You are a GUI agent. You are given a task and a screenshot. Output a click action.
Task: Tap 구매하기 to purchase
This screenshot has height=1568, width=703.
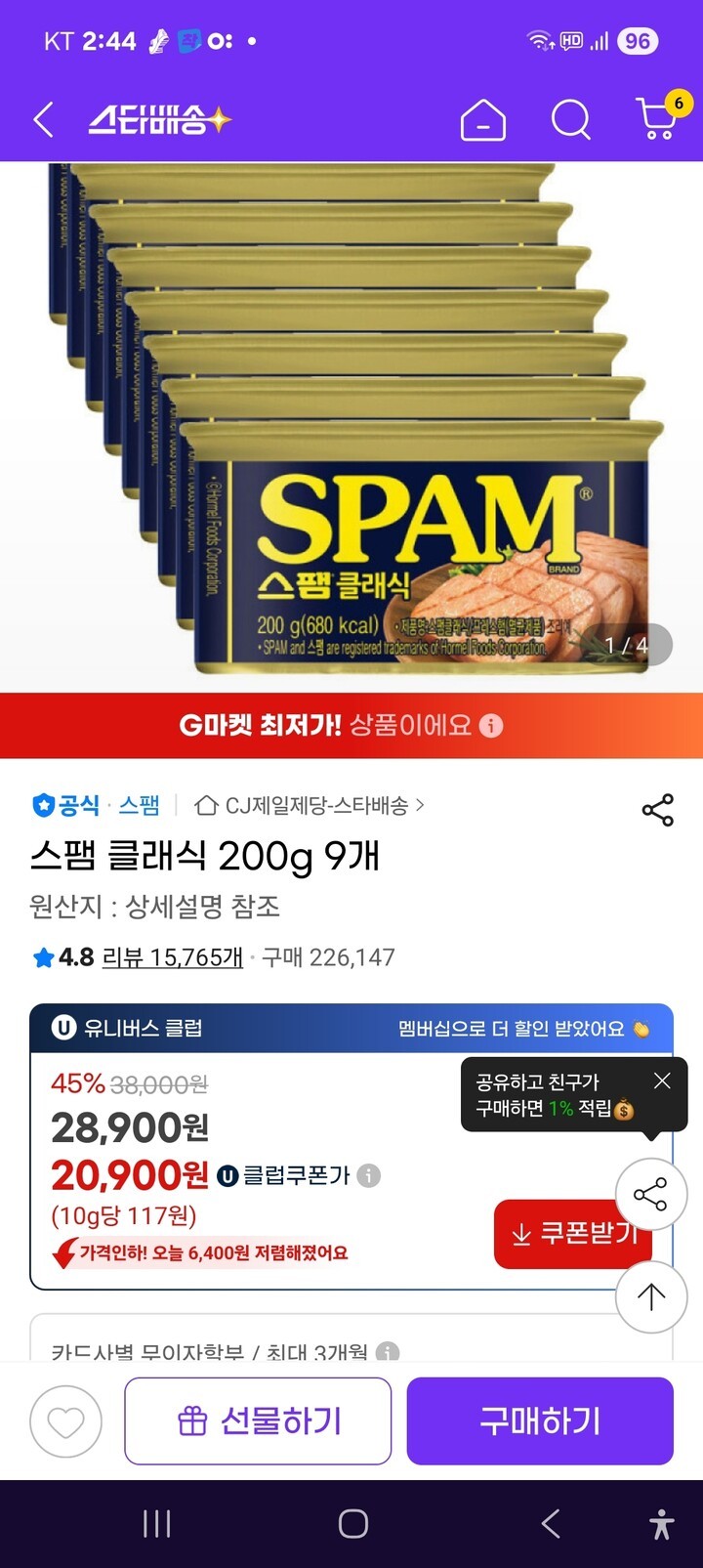pyautogui.click(x=540, y=1421)
